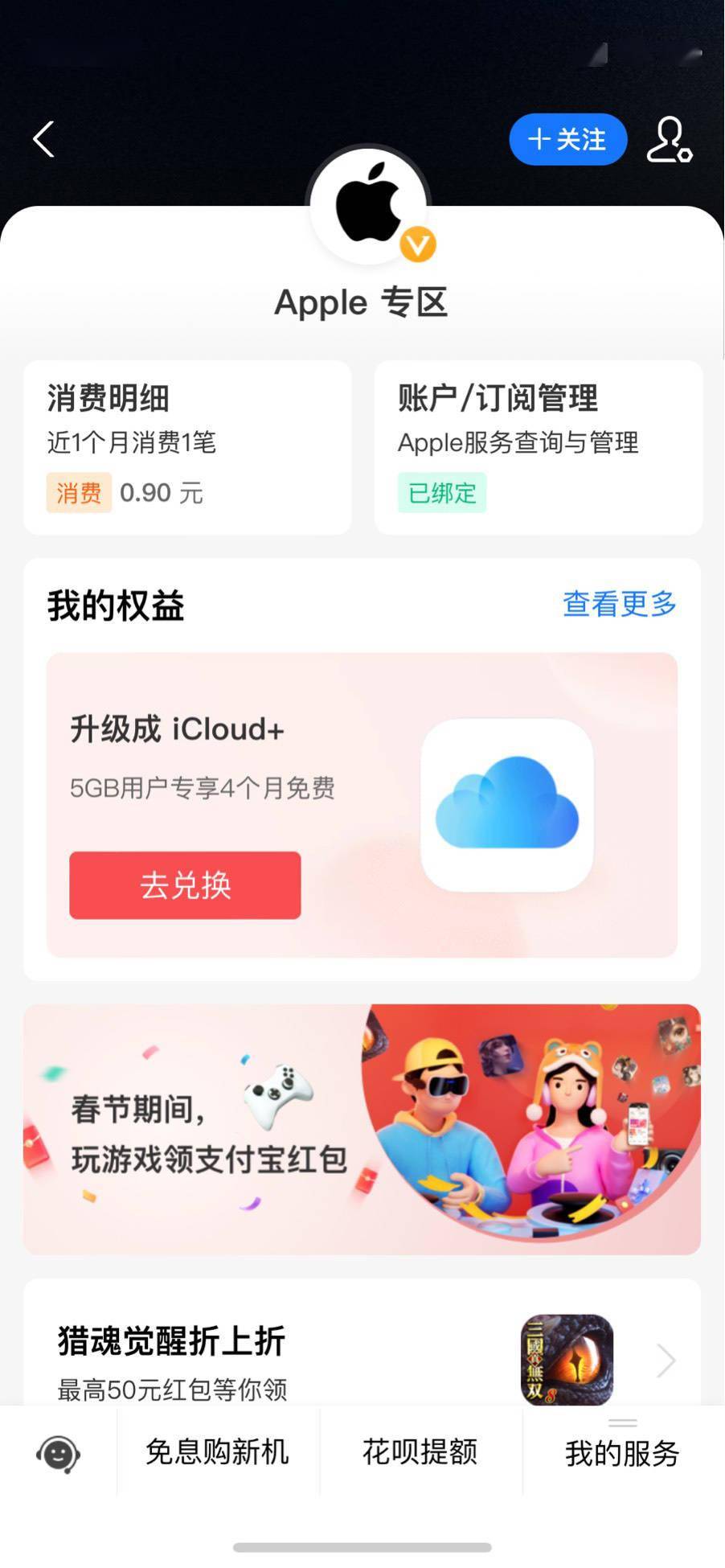
Task: Tap the back arrow at top left
Action: [x=43, y=138]
